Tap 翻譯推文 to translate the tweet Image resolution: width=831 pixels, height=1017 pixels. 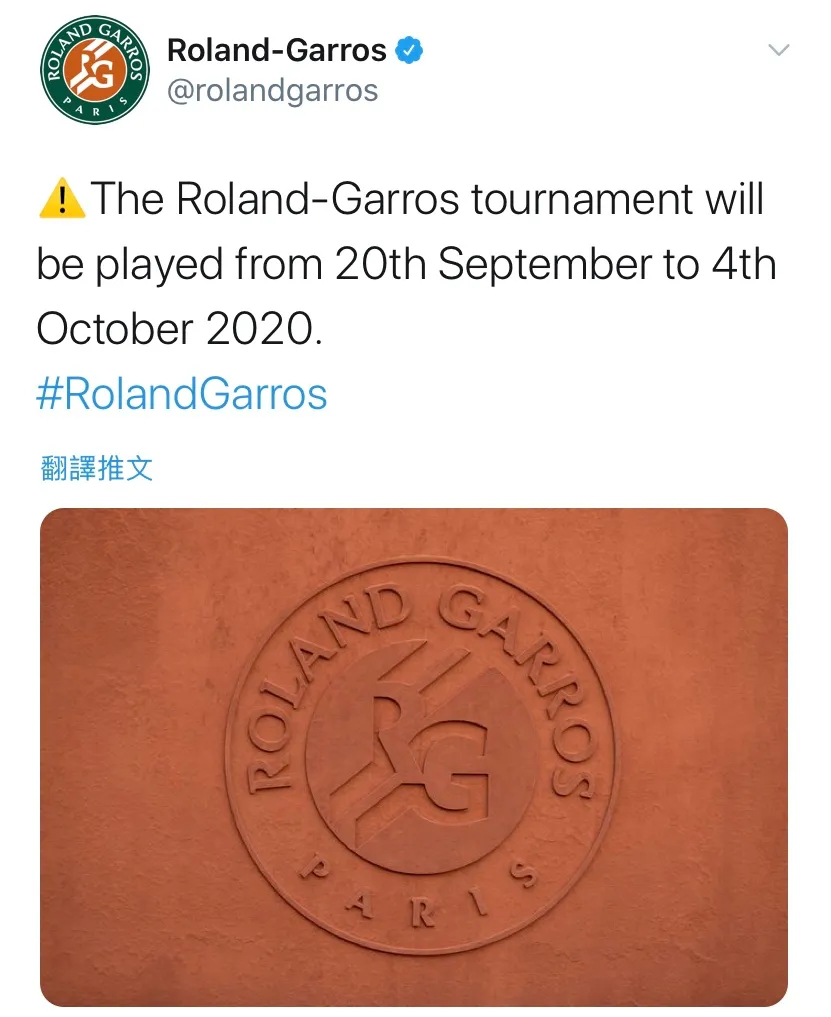tap(97, 467)
